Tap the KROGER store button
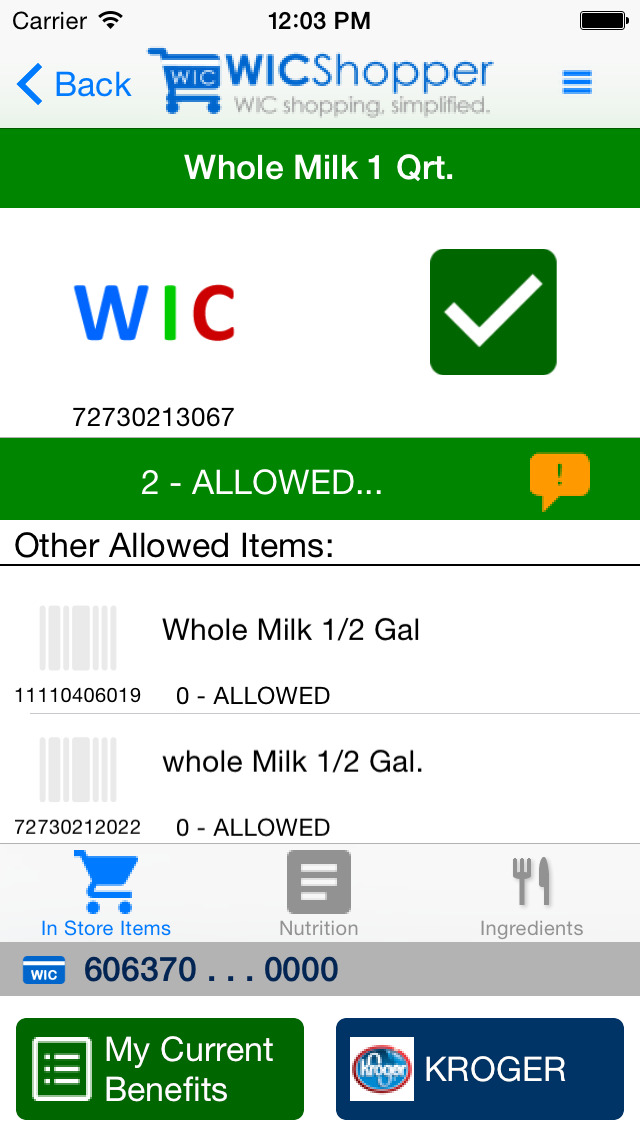Viewport: 640px width, 1136px height. [480, 1068]
